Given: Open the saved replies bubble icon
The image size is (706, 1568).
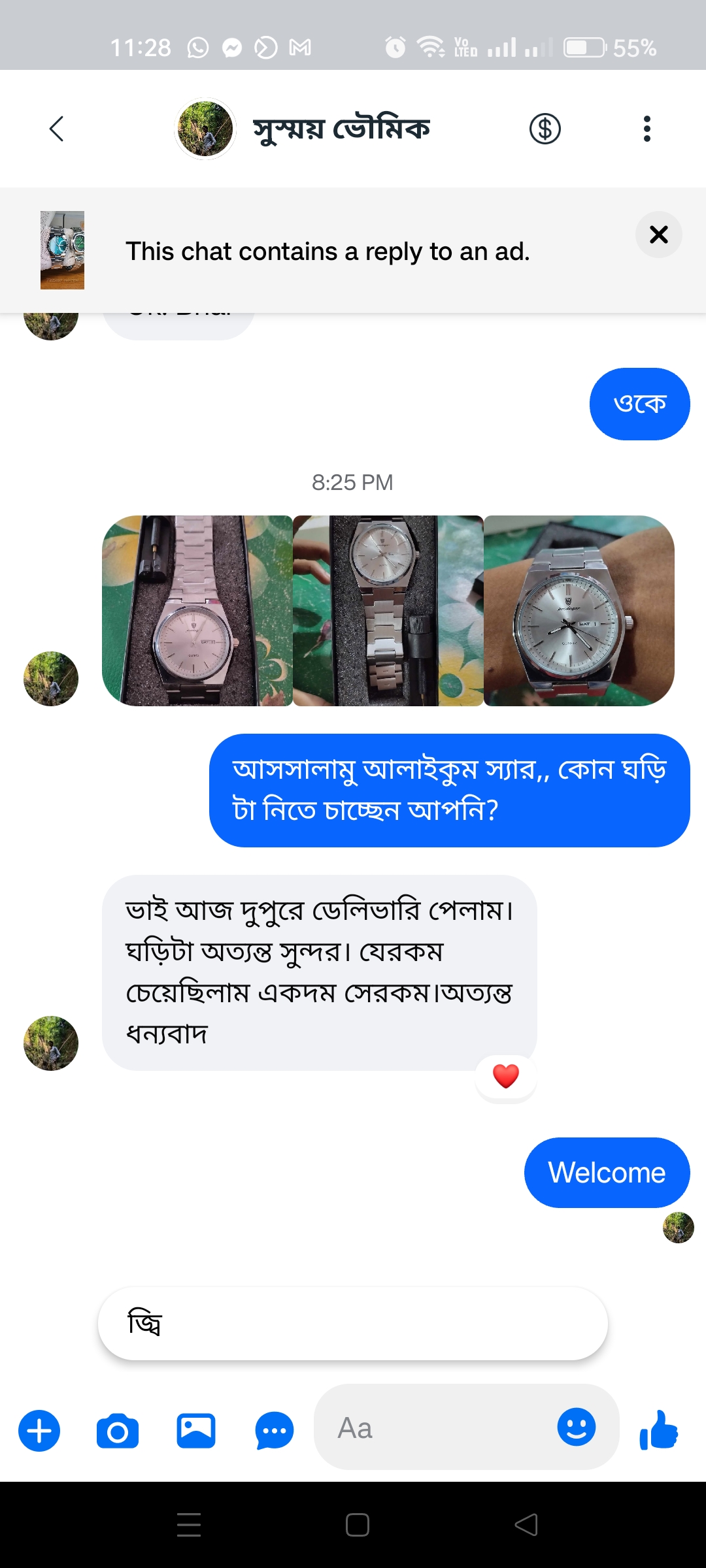Looking at the screenshot, I should coord(275,1431).
